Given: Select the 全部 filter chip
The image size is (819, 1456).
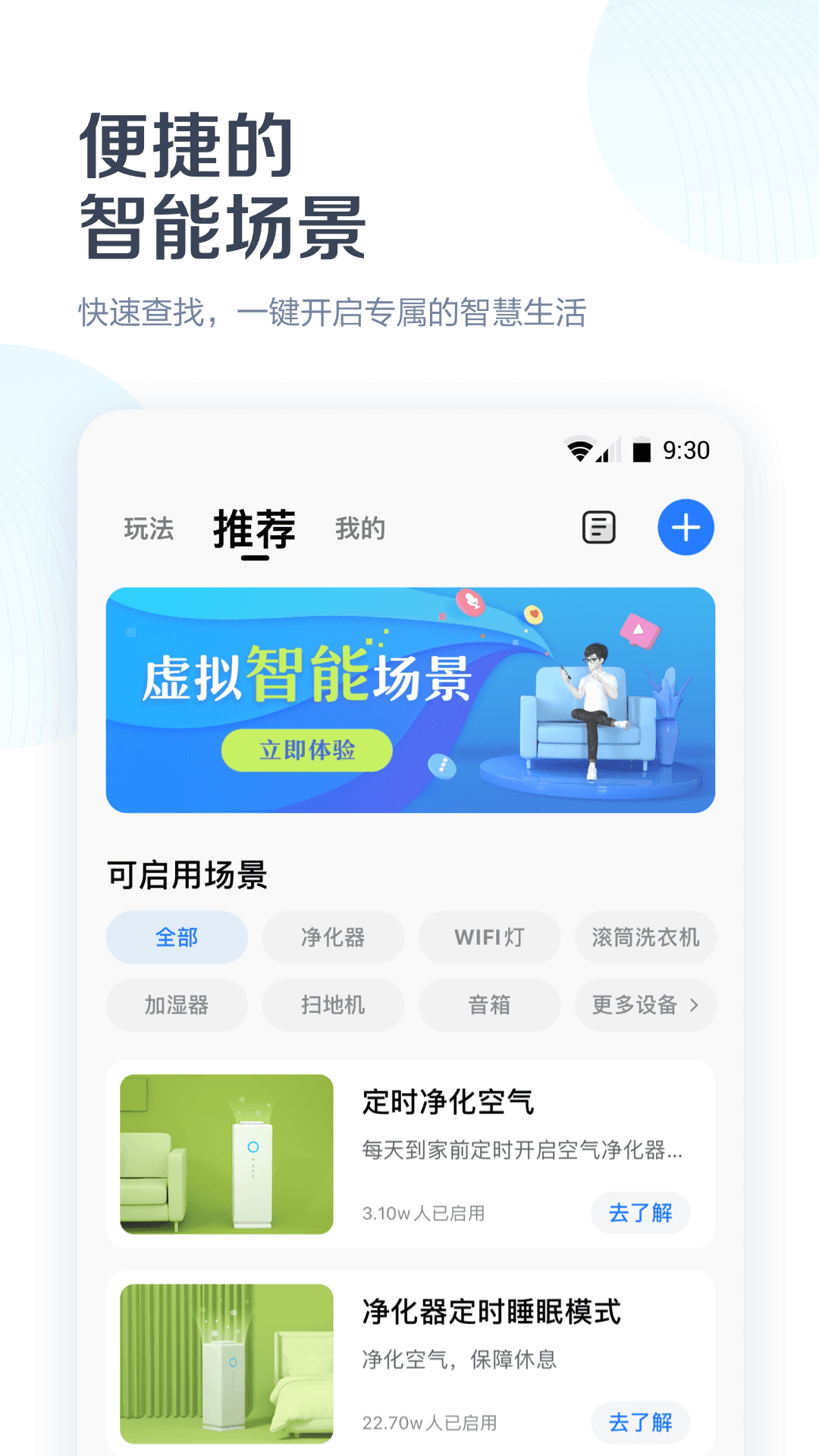Looking at the screenshot, I should pos(176,938).
